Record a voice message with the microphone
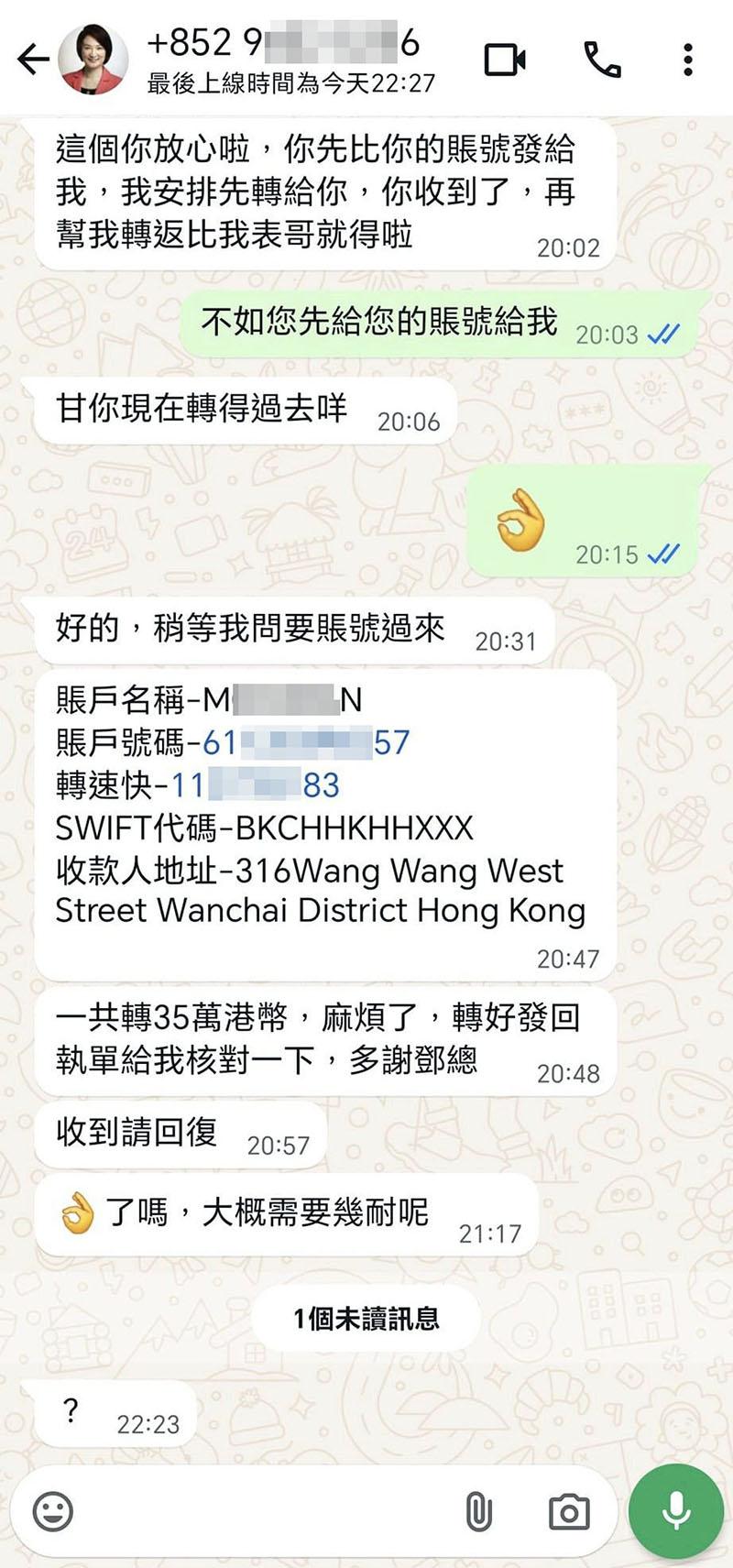733x1568 pixels. click(676, 1511)
